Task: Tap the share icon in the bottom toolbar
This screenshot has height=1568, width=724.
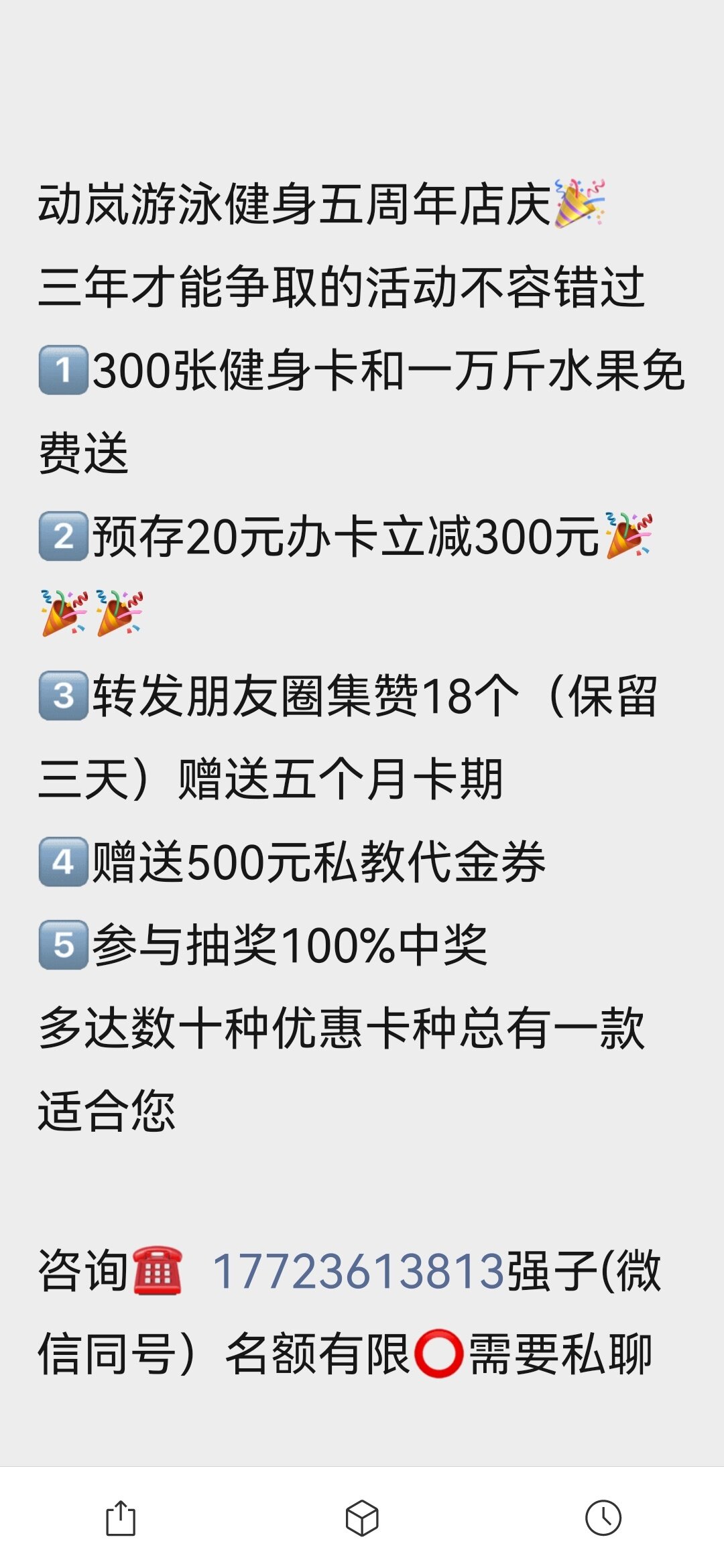Action: pyautogui.click(x=121, y=1518)
